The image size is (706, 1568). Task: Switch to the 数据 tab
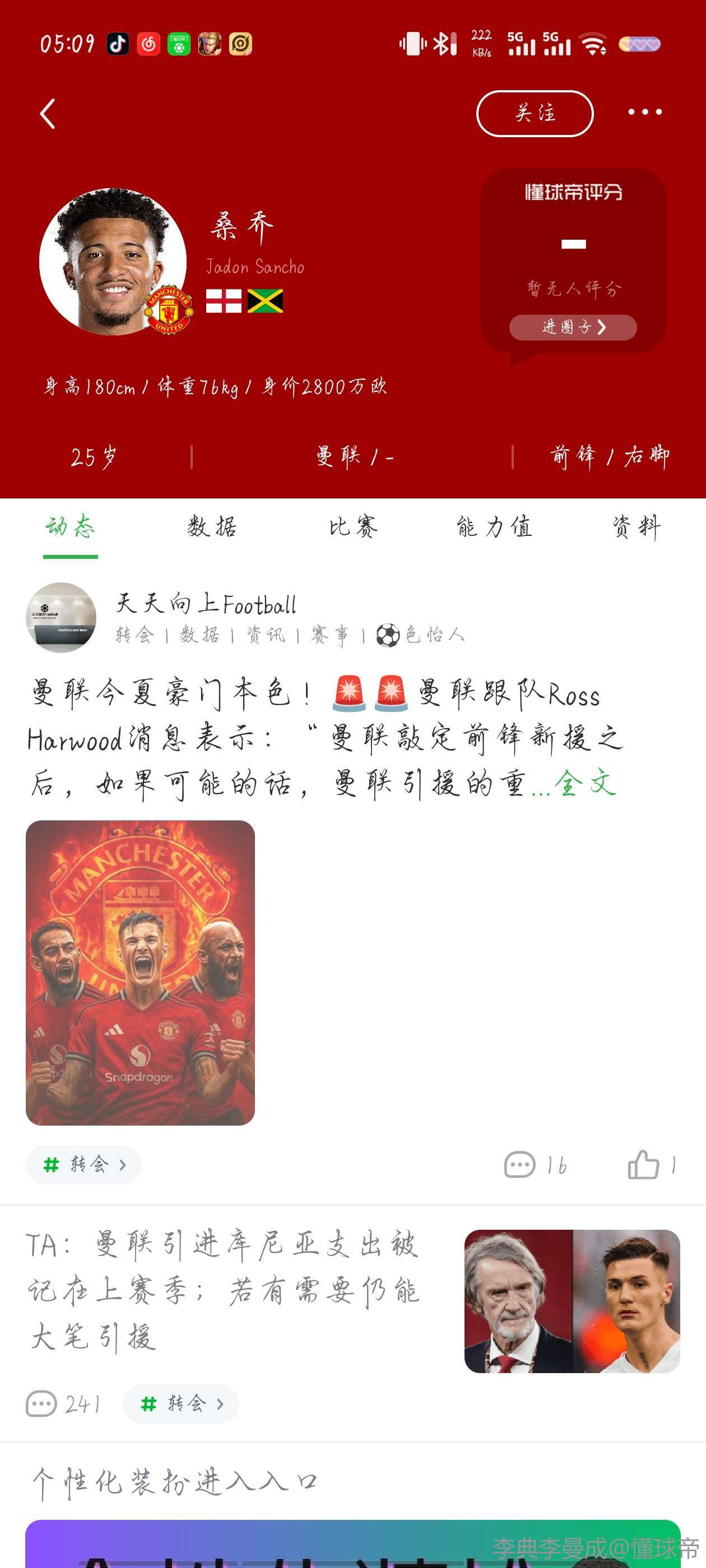(211, 527)
